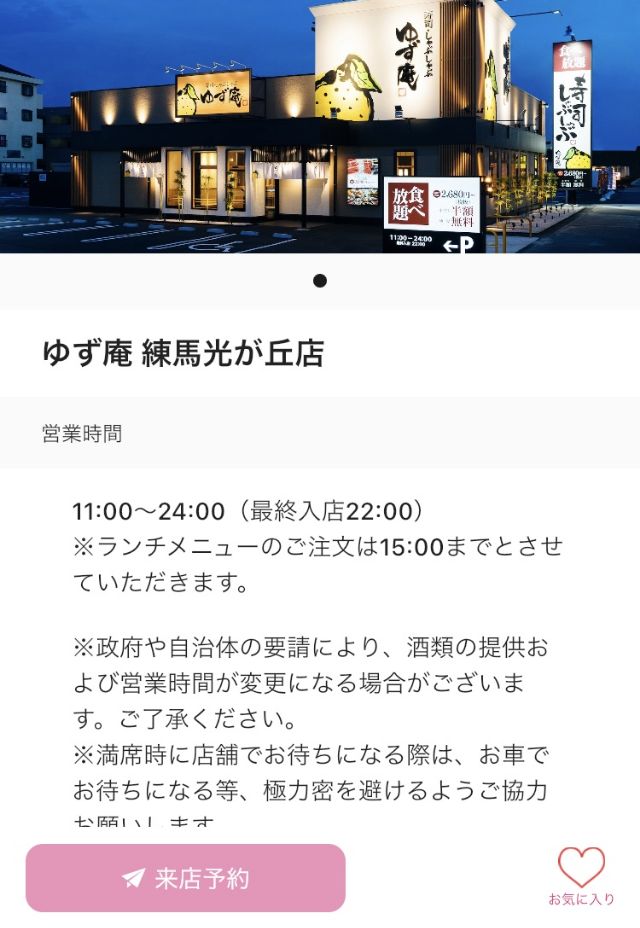Tap the photo carousel page indicator dot
640x928 pixels.
click(x=320, y=281)
